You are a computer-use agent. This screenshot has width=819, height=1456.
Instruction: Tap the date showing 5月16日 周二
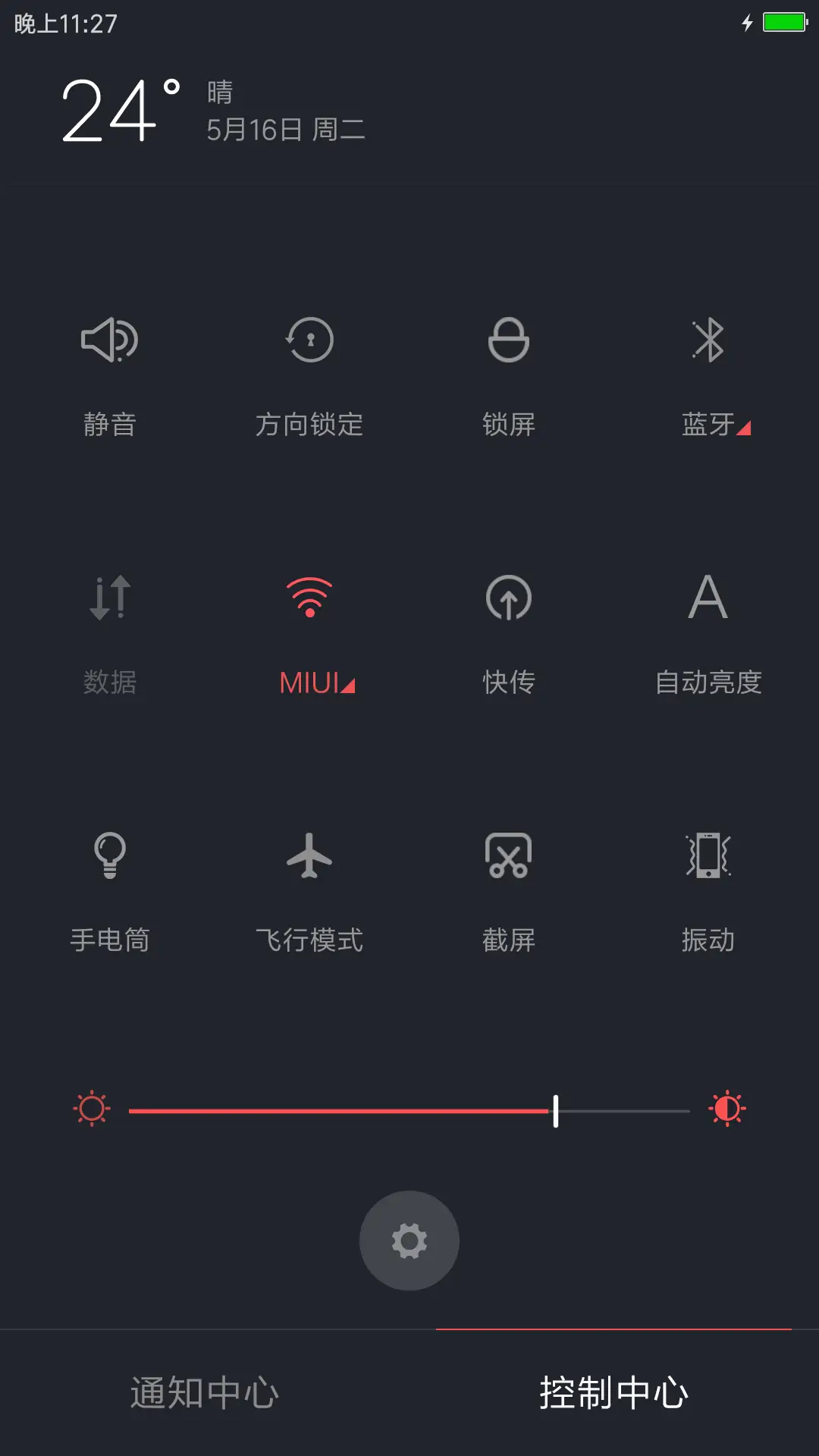286,131
